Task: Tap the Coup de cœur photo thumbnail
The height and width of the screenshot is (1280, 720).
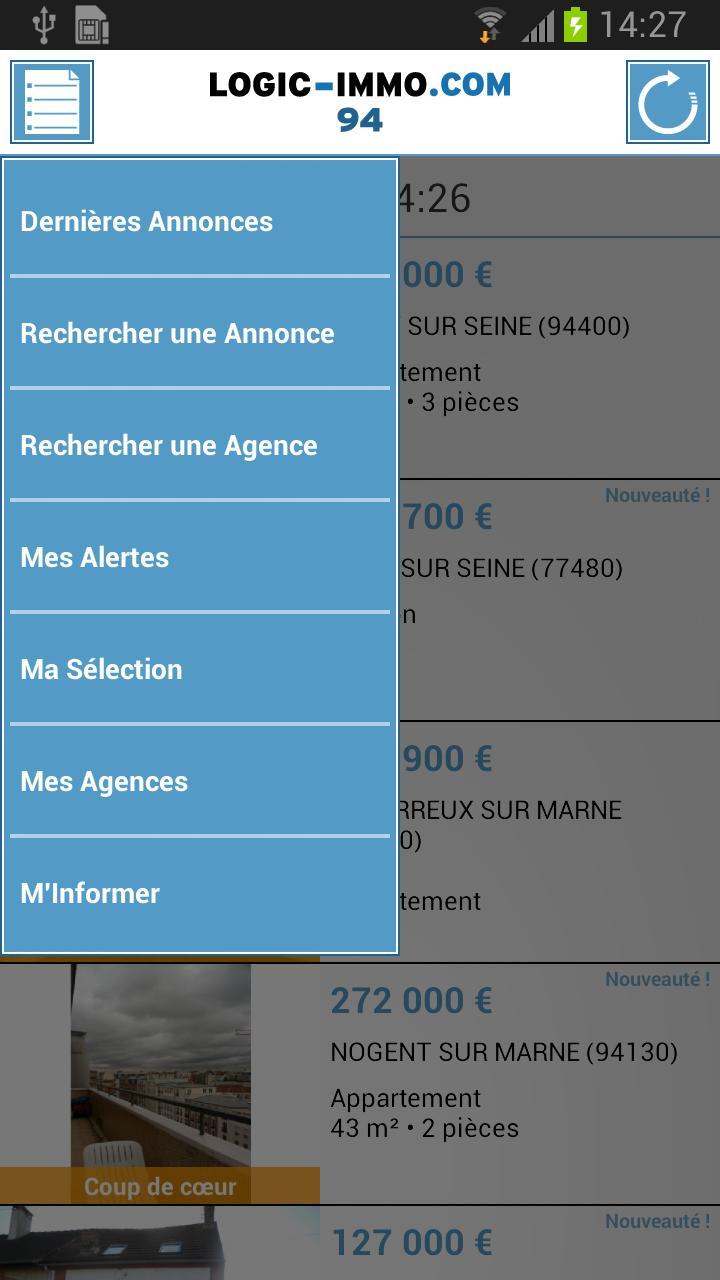Action: (160, 1080)
